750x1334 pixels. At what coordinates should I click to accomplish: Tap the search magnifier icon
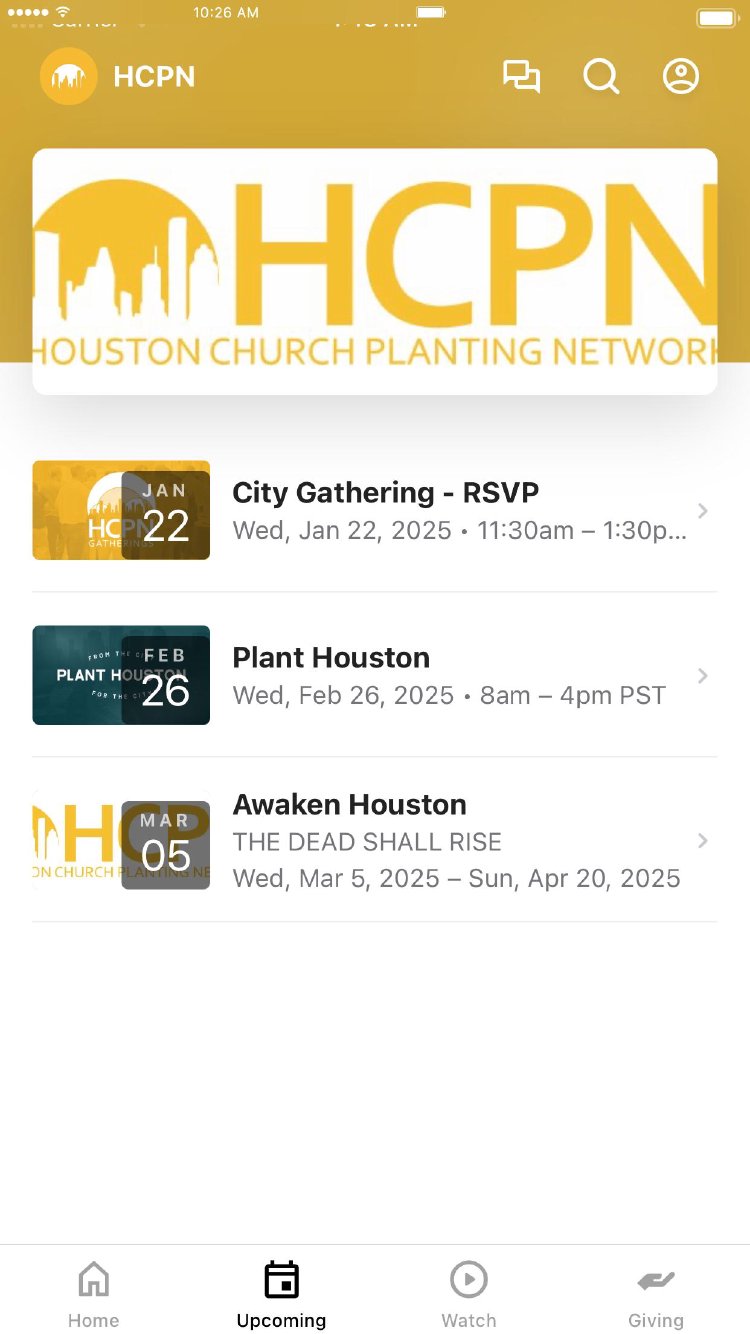[x=601, y=77]
